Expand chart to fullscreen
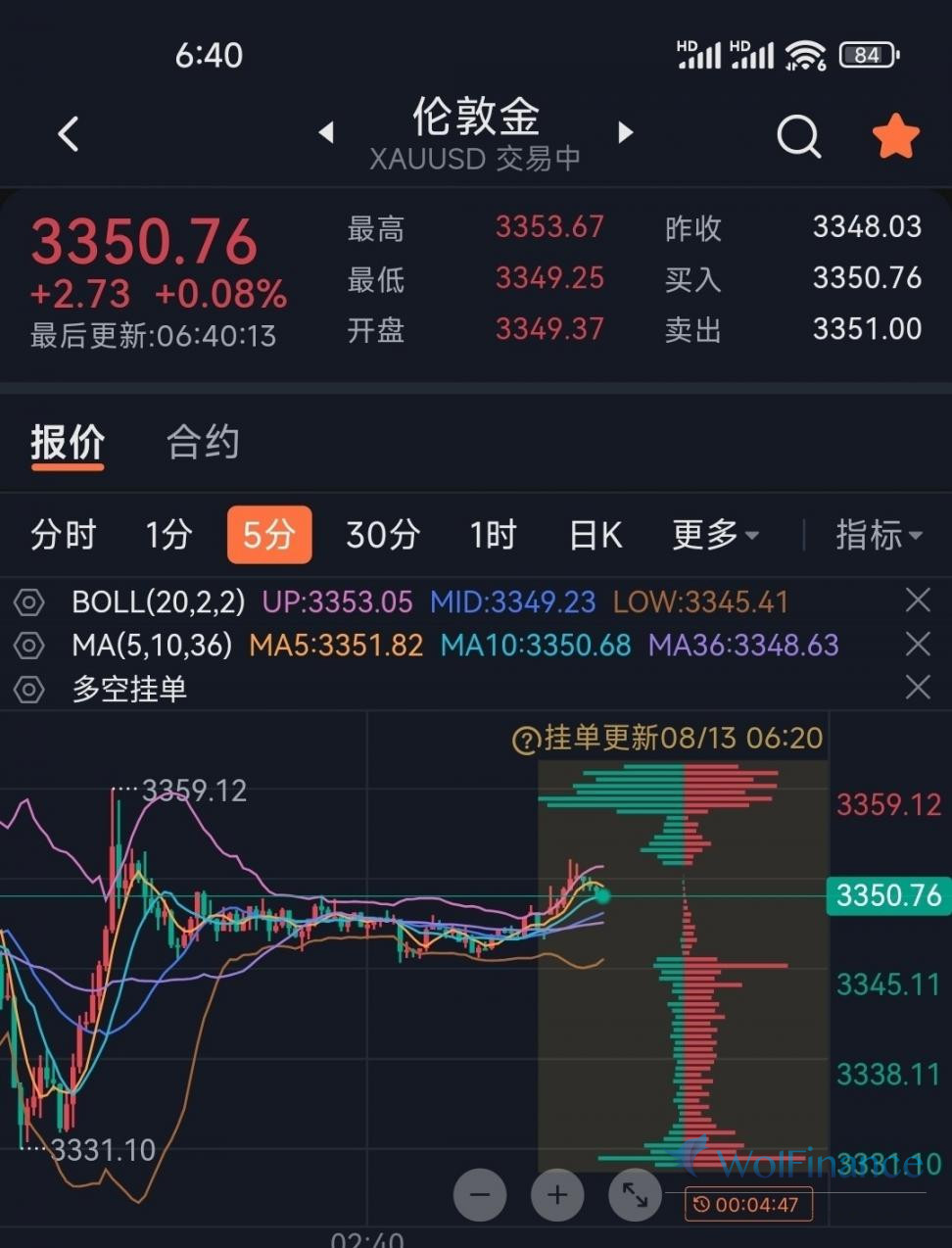The width and height of the screenshot is (952, 1248). click(635, 1195)
